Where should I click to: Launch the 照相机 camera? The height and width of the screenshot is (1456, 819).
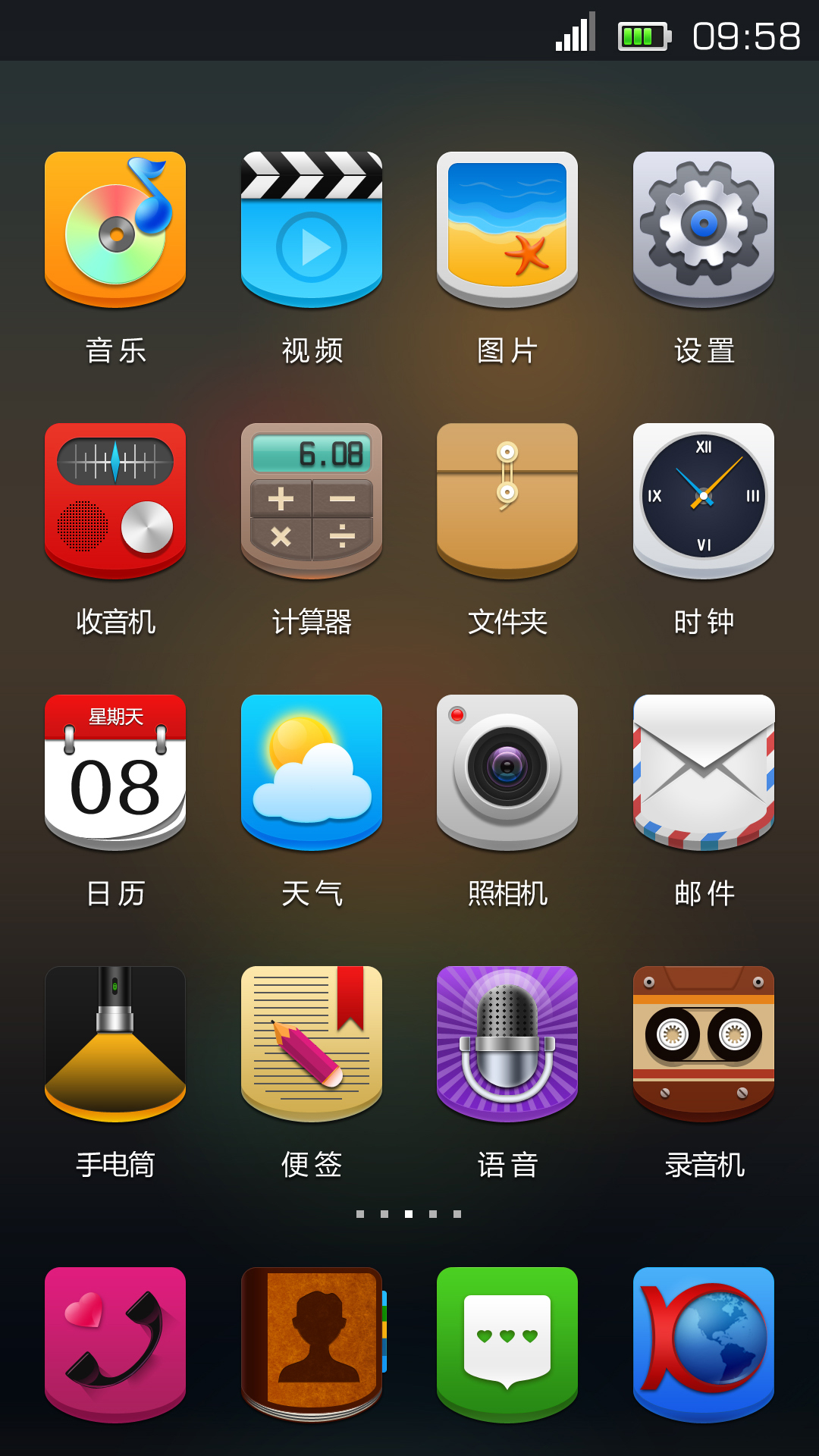click(507, 772)
